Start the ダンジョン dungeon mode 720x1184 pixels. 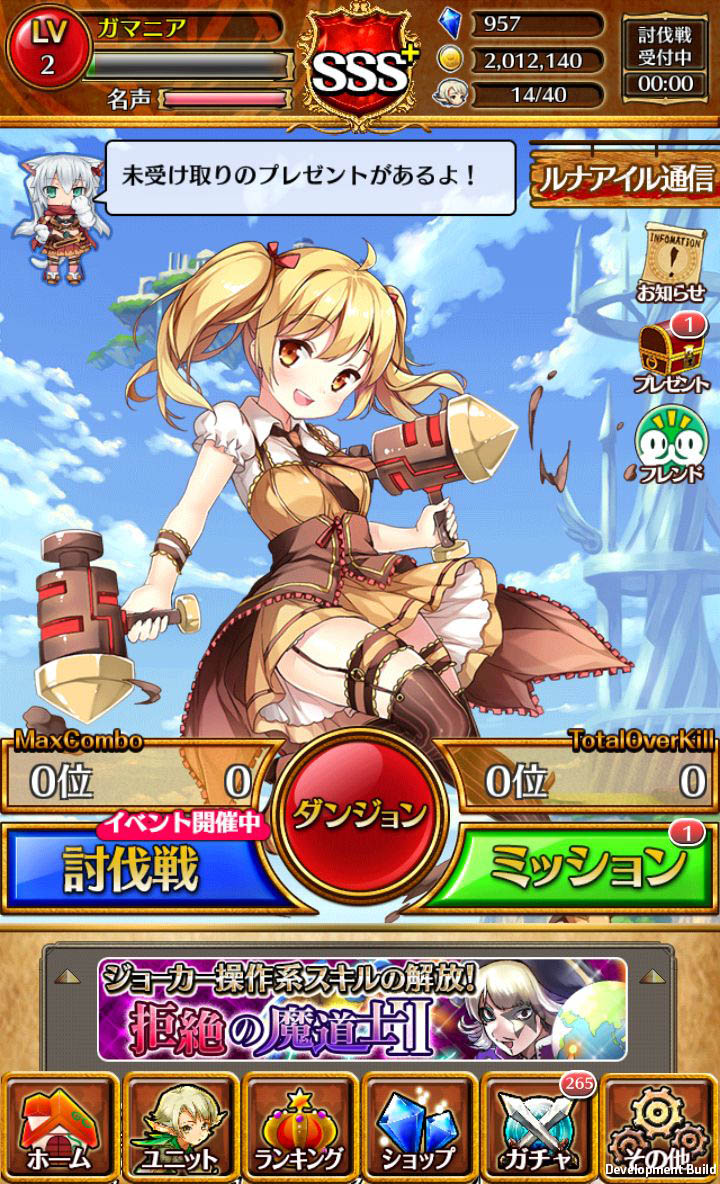(360, 815)
